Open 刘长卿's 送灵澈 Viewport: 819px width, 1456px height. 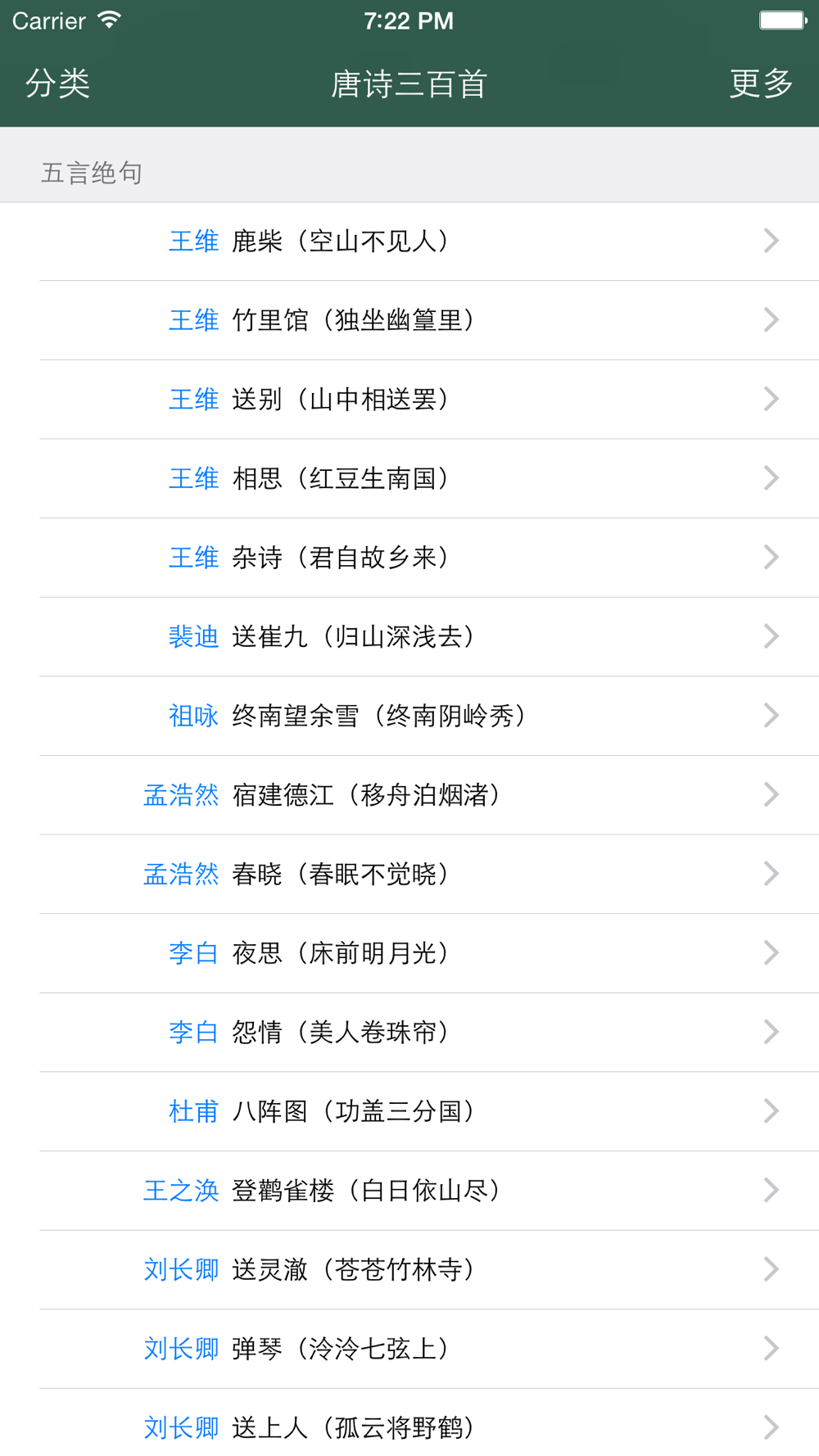point(409,1270)
